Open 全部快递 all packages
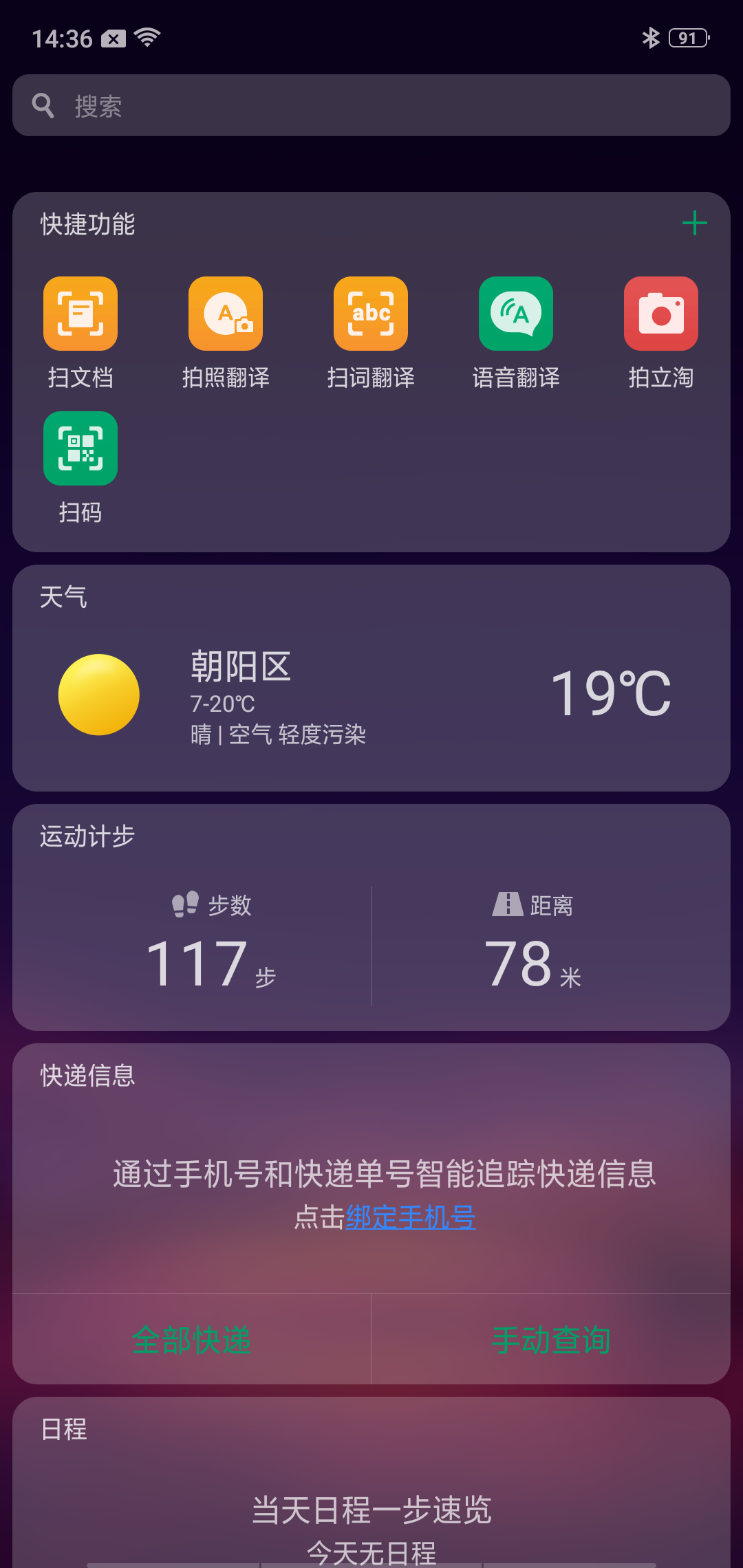The width and height of the screenshot is (743, 1568). (x=192, y=1340)
